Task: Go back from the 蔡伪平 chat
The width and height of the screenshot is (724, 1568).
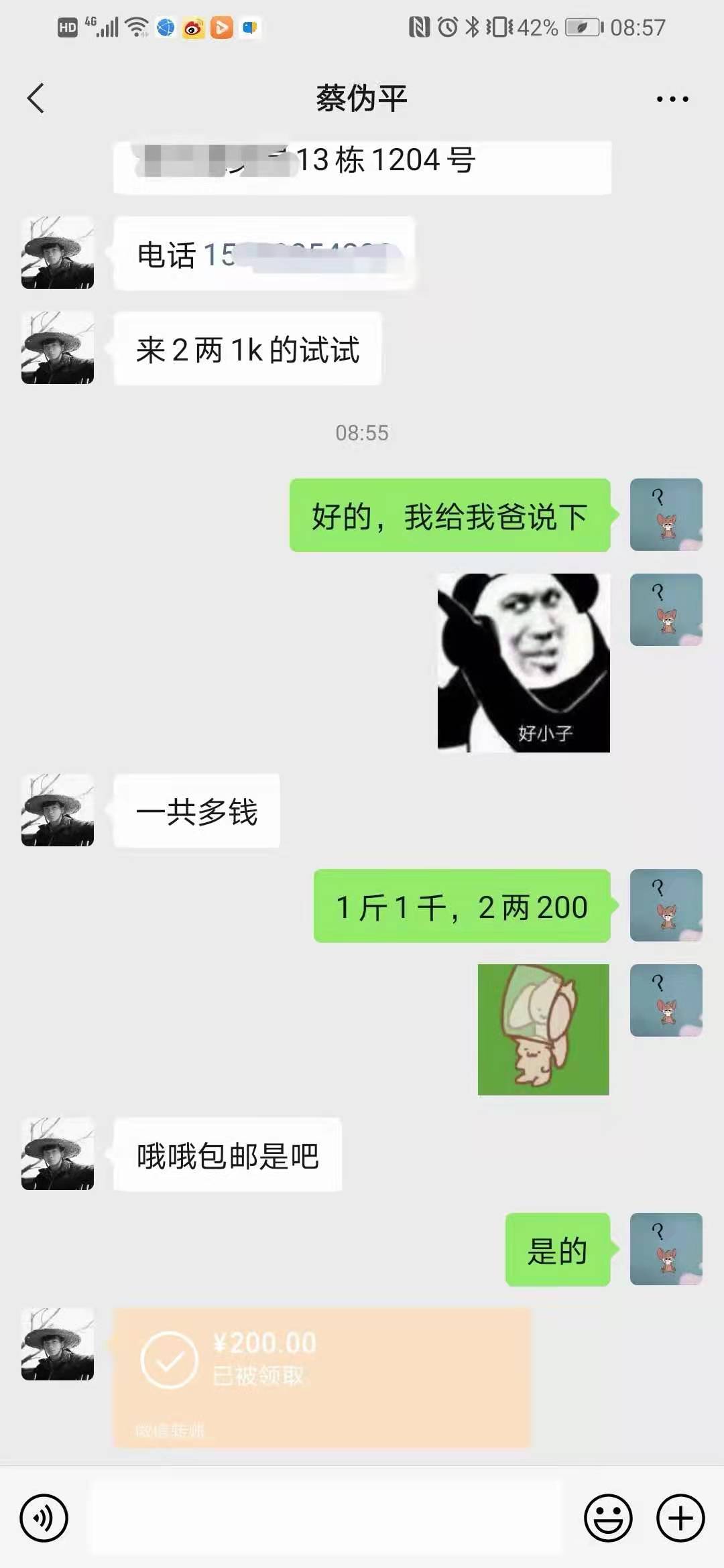Action: pos(36,99)
